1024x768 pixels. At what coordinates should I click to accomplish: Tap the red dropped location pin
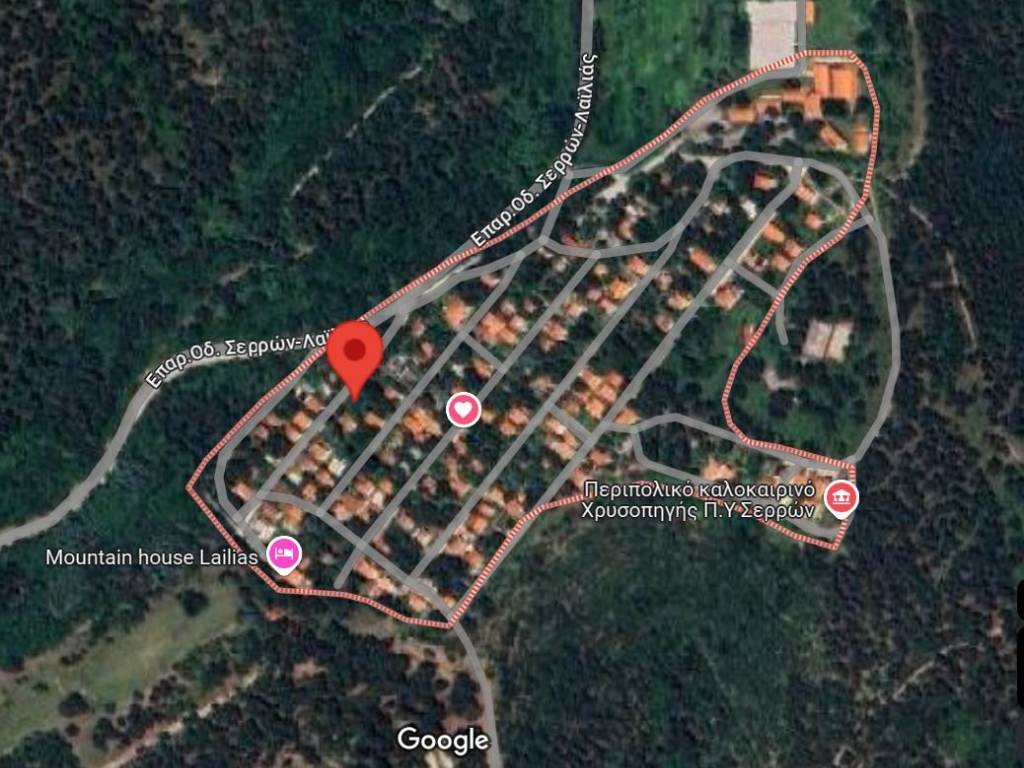click(355, 352)
